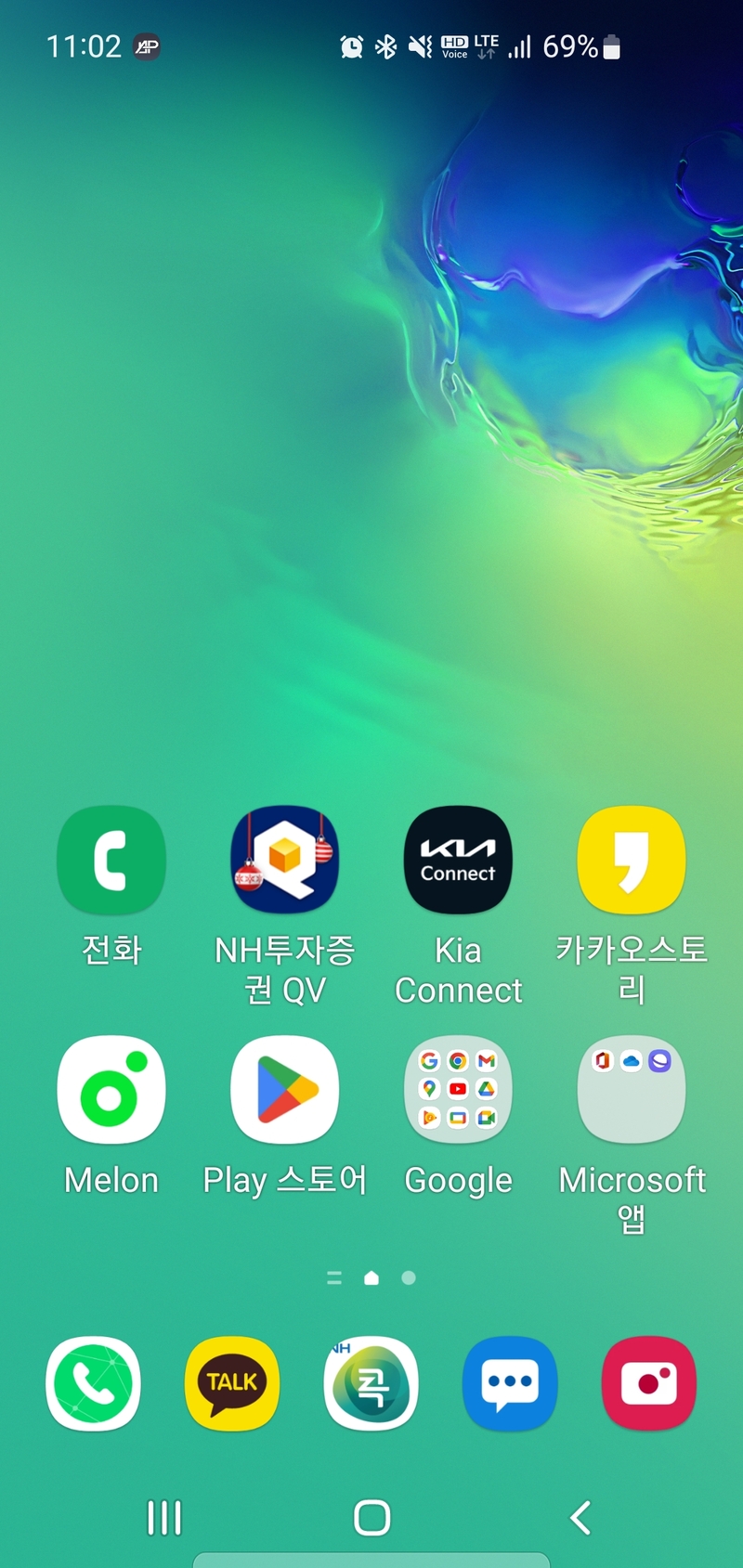Viewport: 743px width, 1568px height.
Task: Open recent apps from navigation bar
Action: [164, 1519]
